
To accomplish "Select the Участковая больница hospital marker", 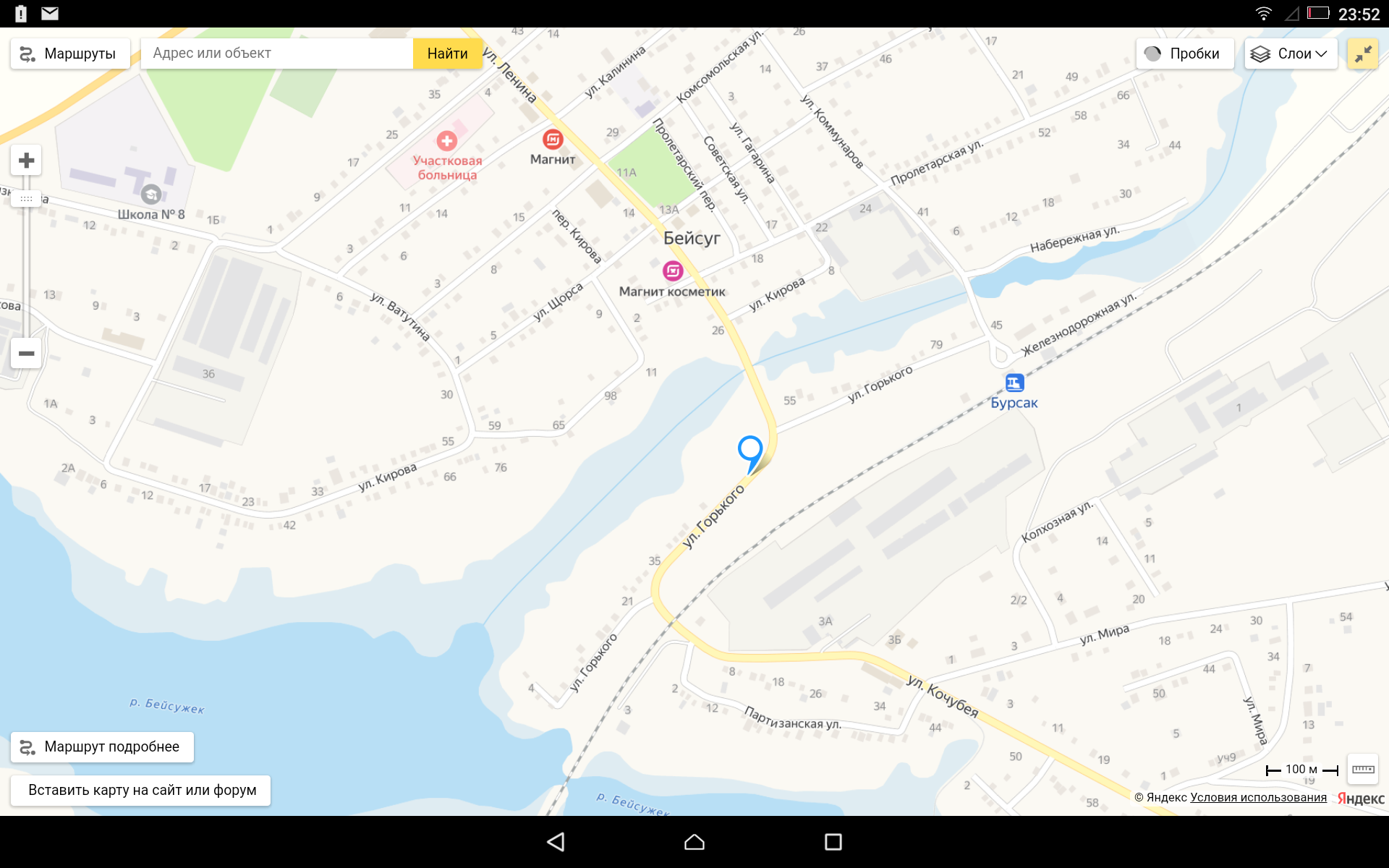I will click(x=446, y=141).
